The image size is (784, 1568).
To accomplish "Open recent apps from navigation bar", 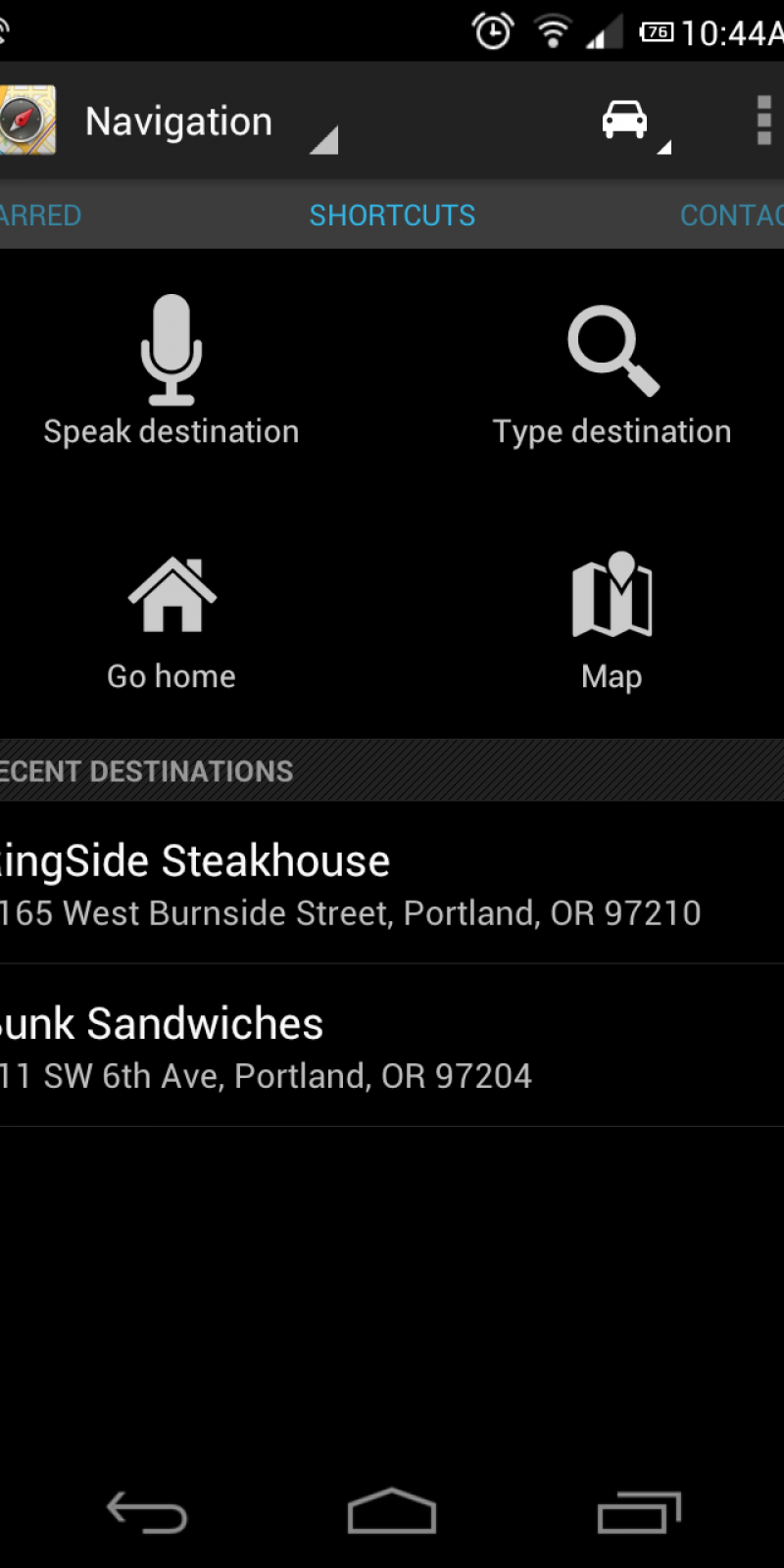I will point(639,1512).
